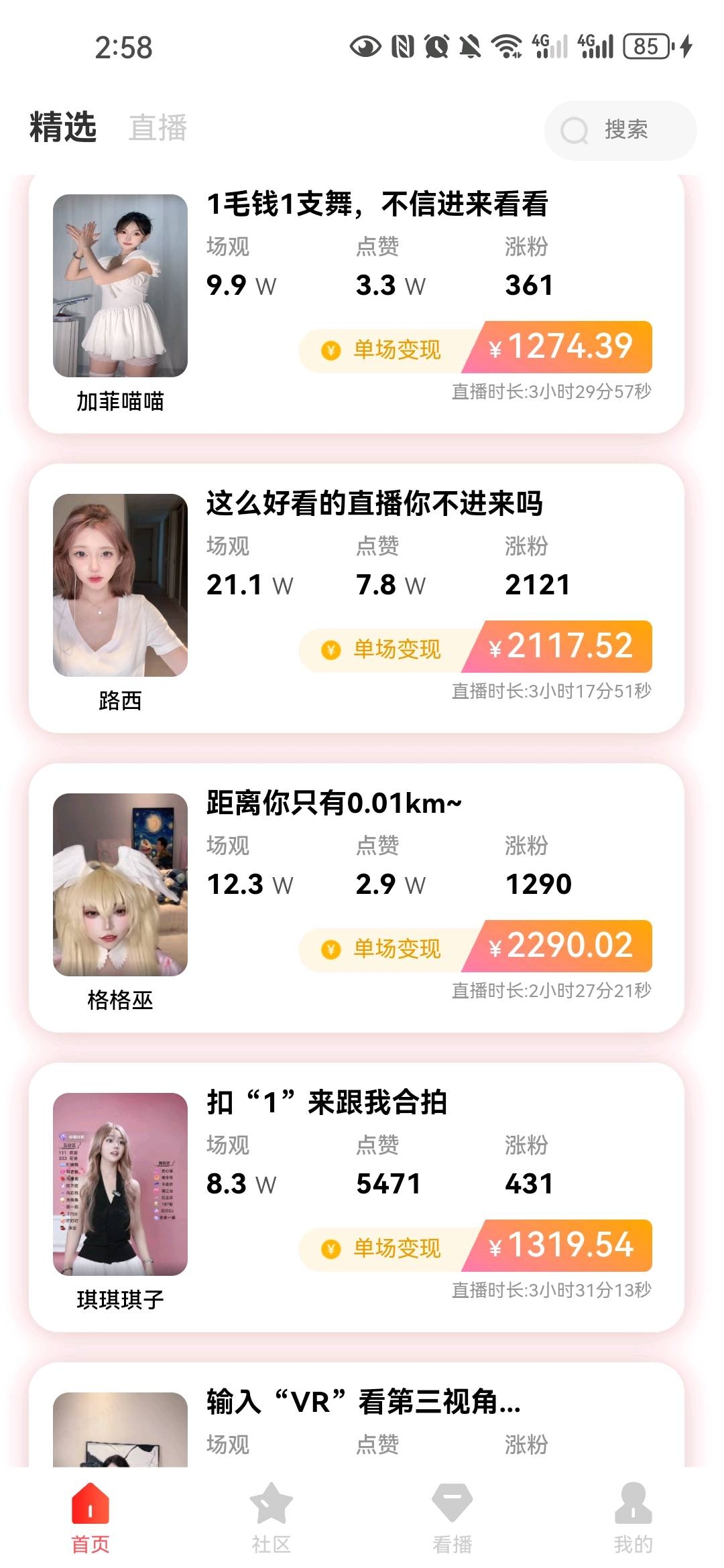724x1568 pixels.
Task: Switch to the 直播 tab
Action: 159,128
